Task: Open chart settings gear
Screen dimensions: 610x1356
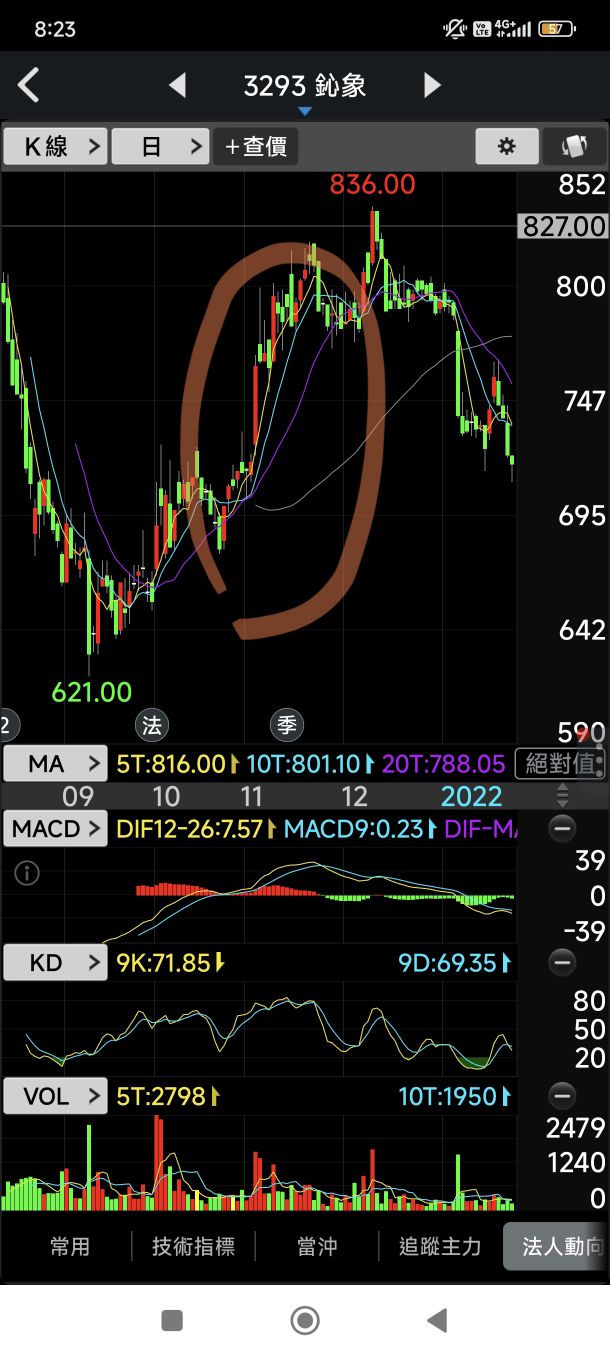Action: coord(507,147)
